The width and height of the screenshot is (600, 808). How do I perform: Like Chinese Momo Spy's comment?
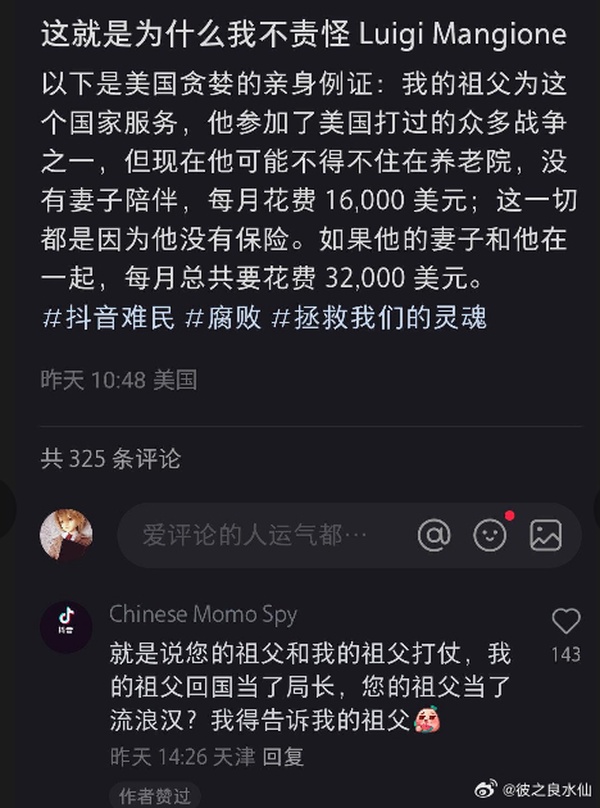click(x=566, y=622)
